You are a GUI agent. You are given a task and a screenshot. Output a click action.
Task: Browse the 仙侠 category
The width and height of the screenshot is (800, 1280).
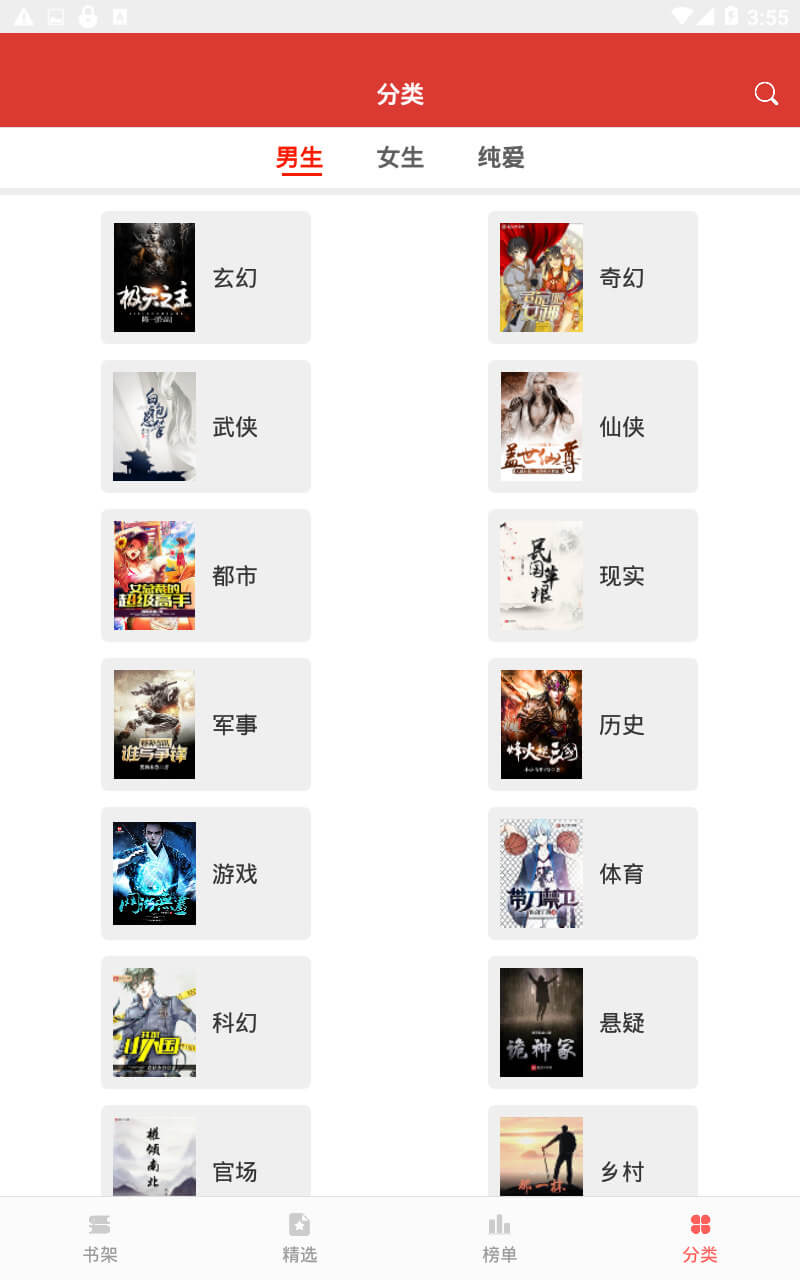(x=593, y=426)
